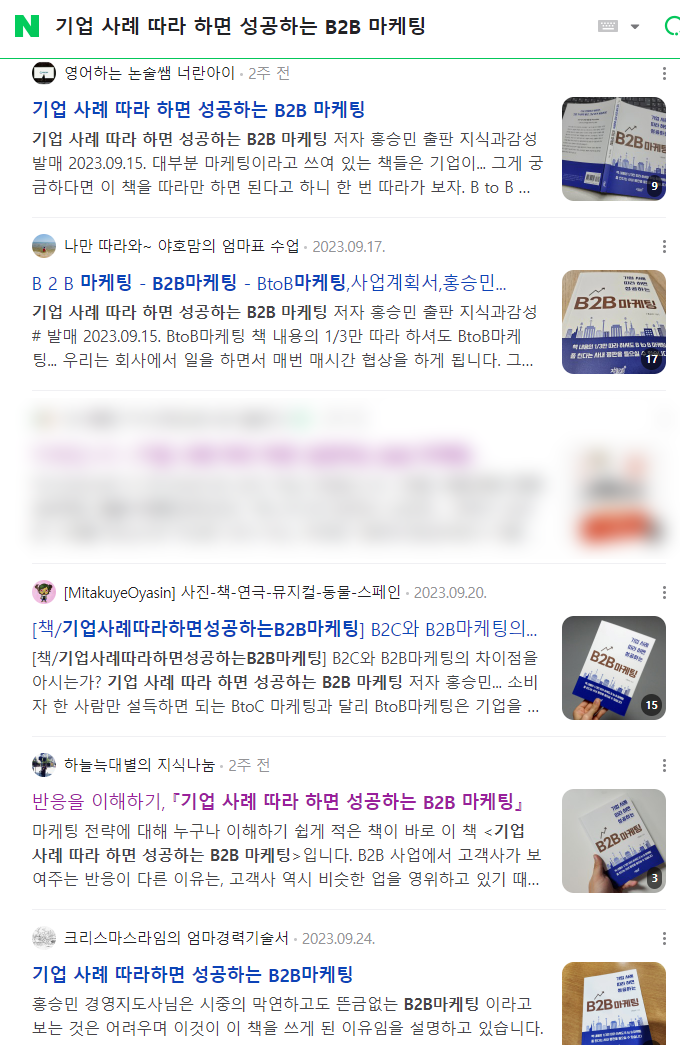Edit the search query in the top field
This screenshot has width=680, height=1045.
300,27
